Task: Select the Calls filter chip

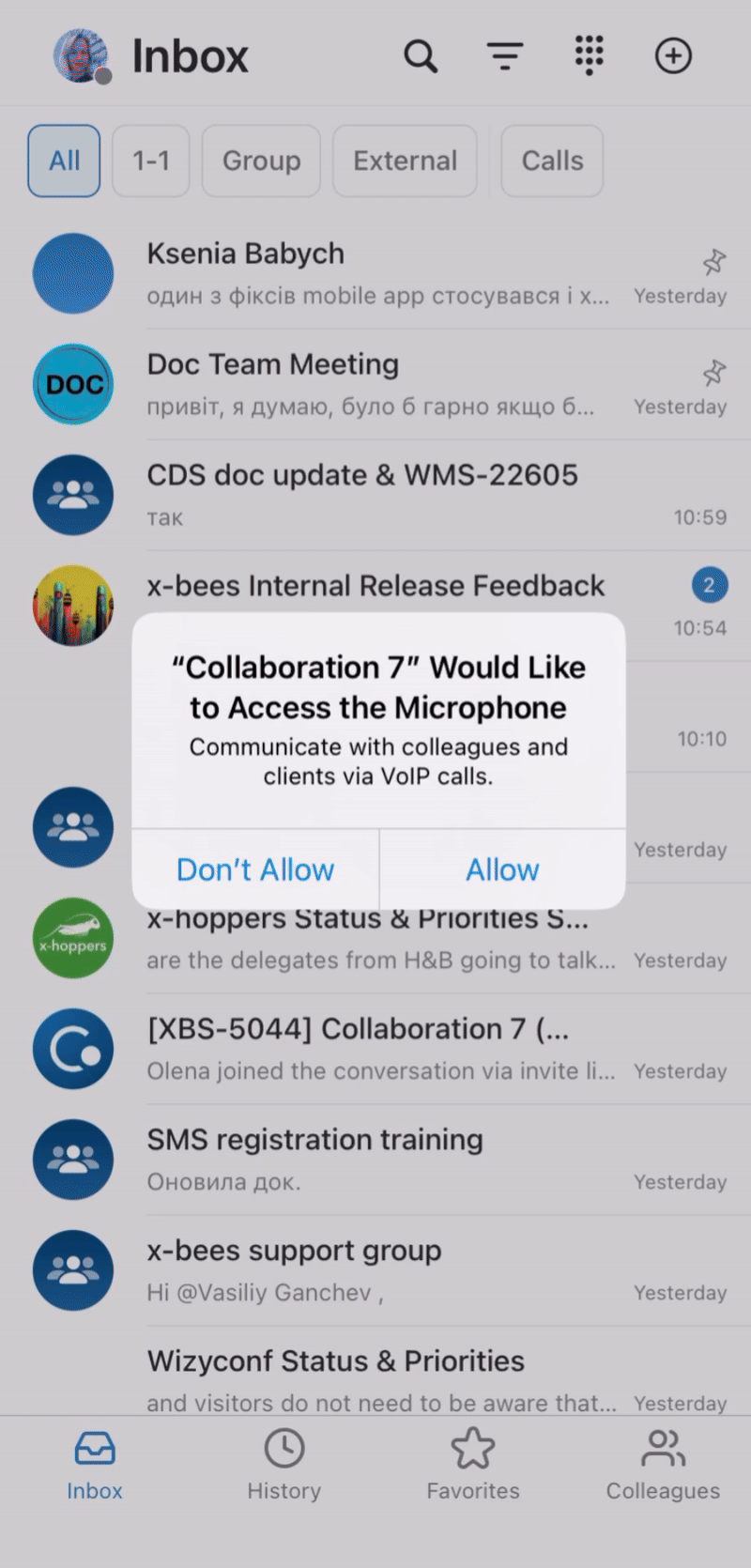Action: point(552,161)
